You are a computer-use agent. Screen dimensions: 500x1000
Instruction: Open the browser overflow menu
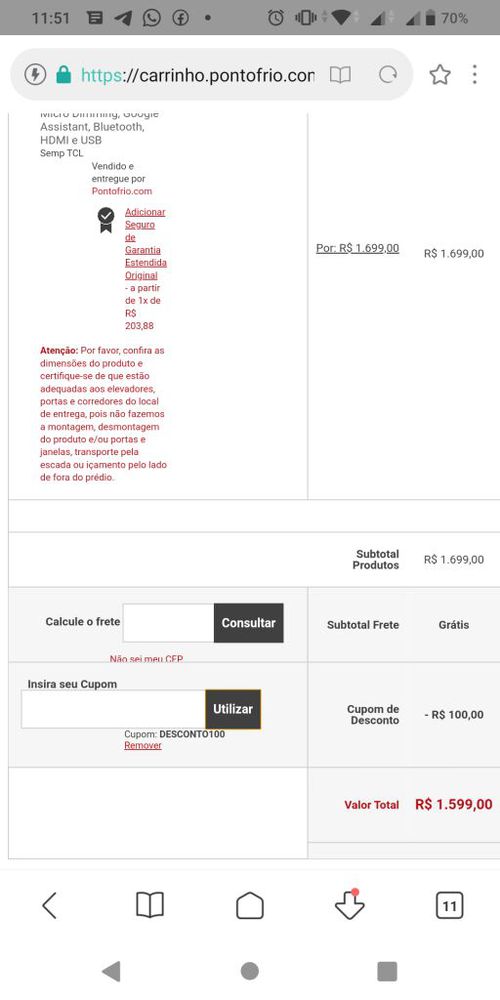click(474, 75)
